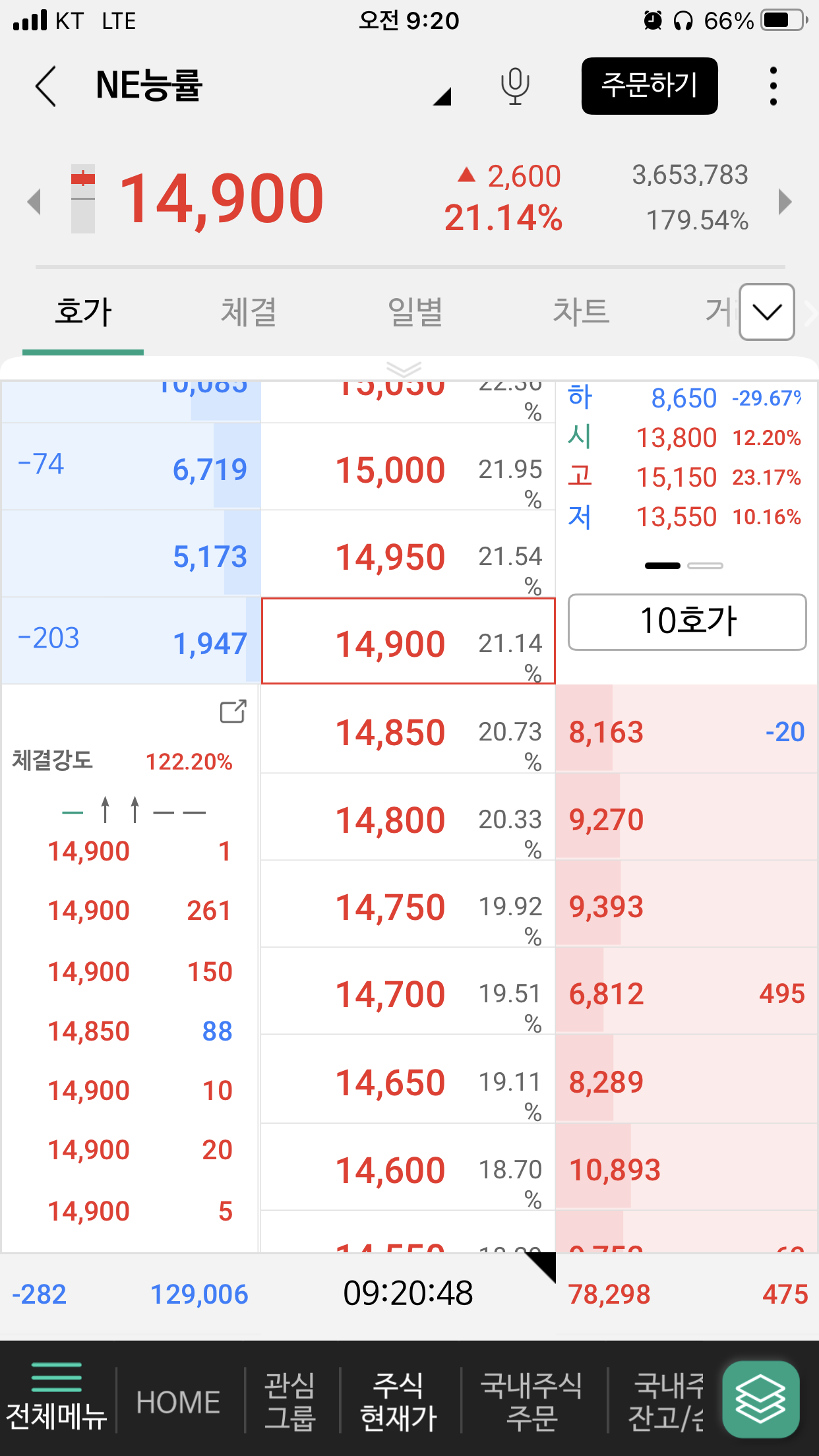Go to HOME in the bottom bar
The image size is (819, 1456).
tap(178, 1402)
